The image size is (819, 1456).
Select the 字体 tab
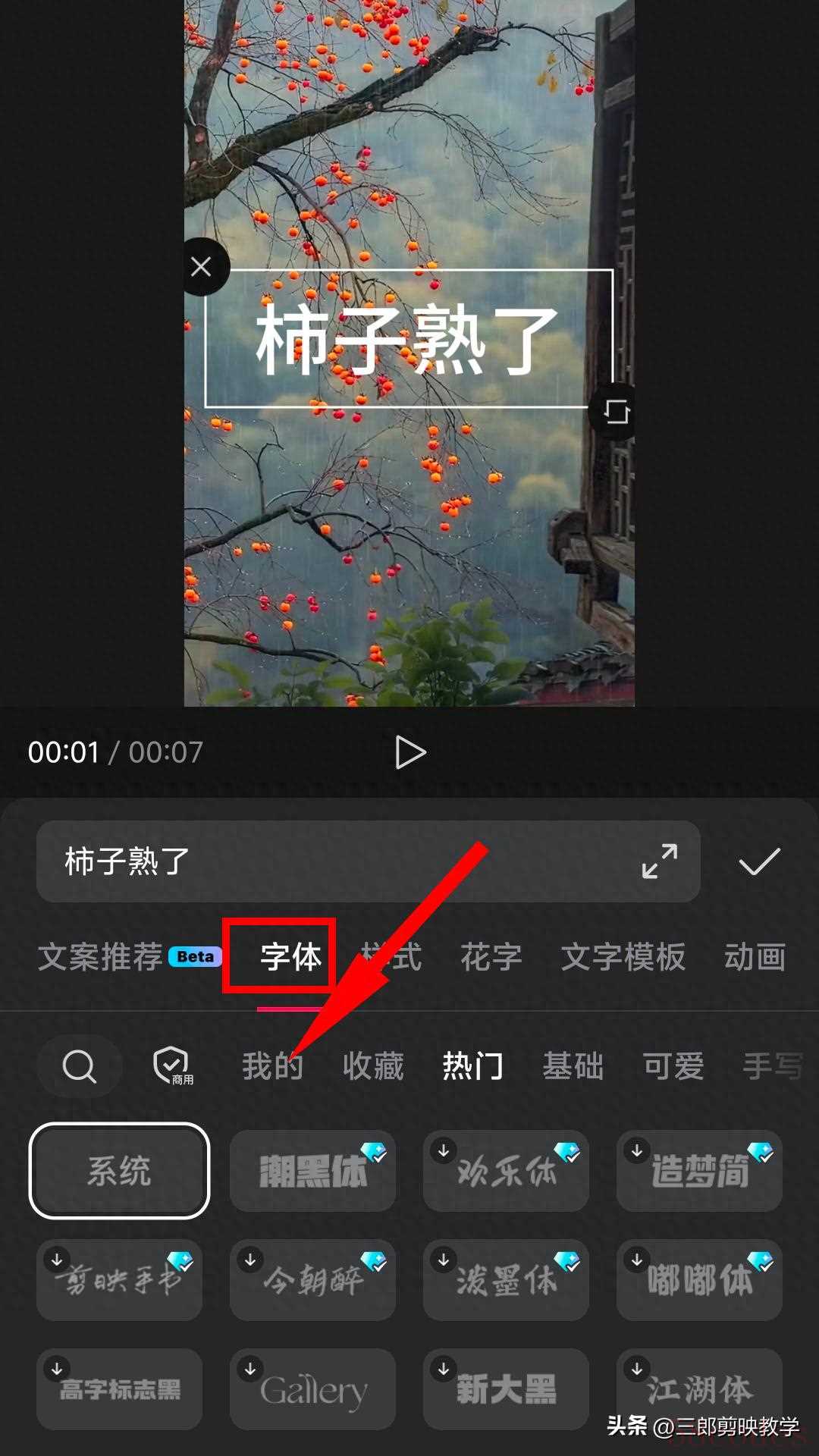[x=291, y=957]
